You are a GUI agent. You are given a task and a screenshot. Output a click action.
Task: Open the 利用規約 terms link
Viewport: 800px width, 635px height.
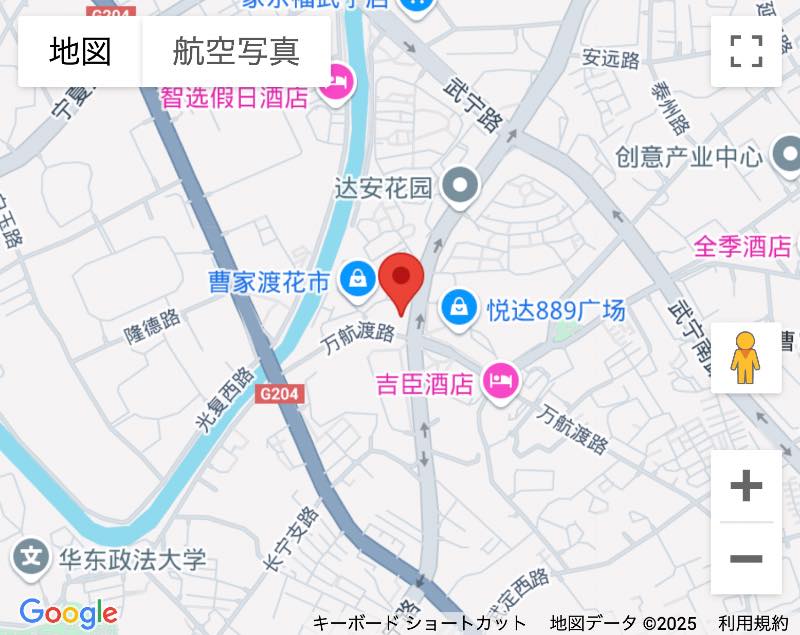tap(753, 623)
